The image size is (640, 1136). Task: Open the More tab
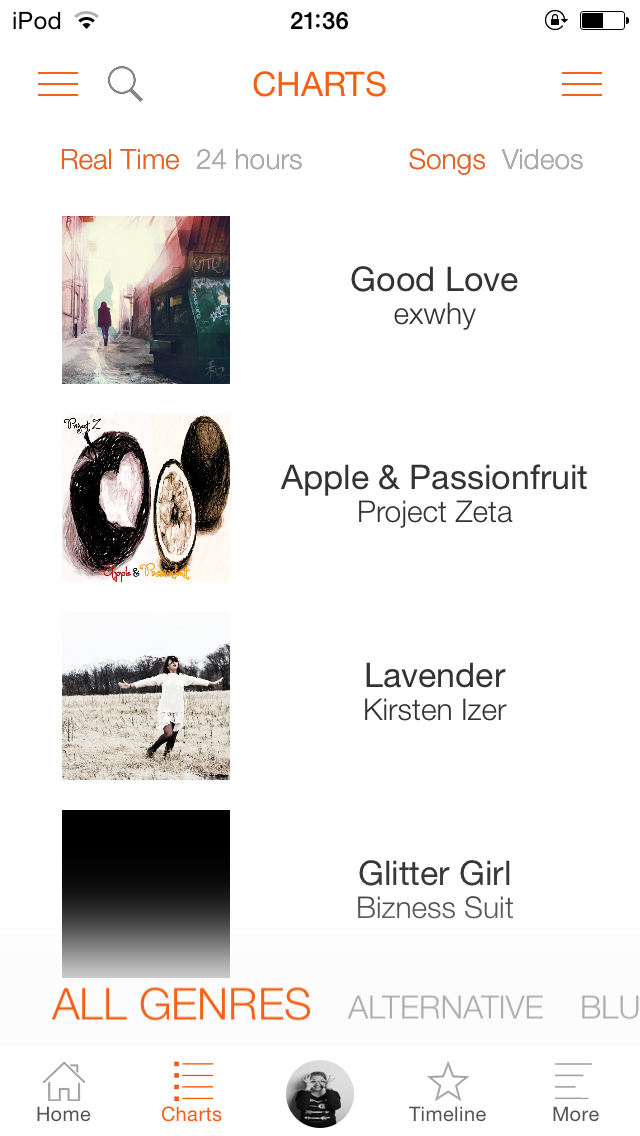pyautogui.click(x=575, y=1093)
